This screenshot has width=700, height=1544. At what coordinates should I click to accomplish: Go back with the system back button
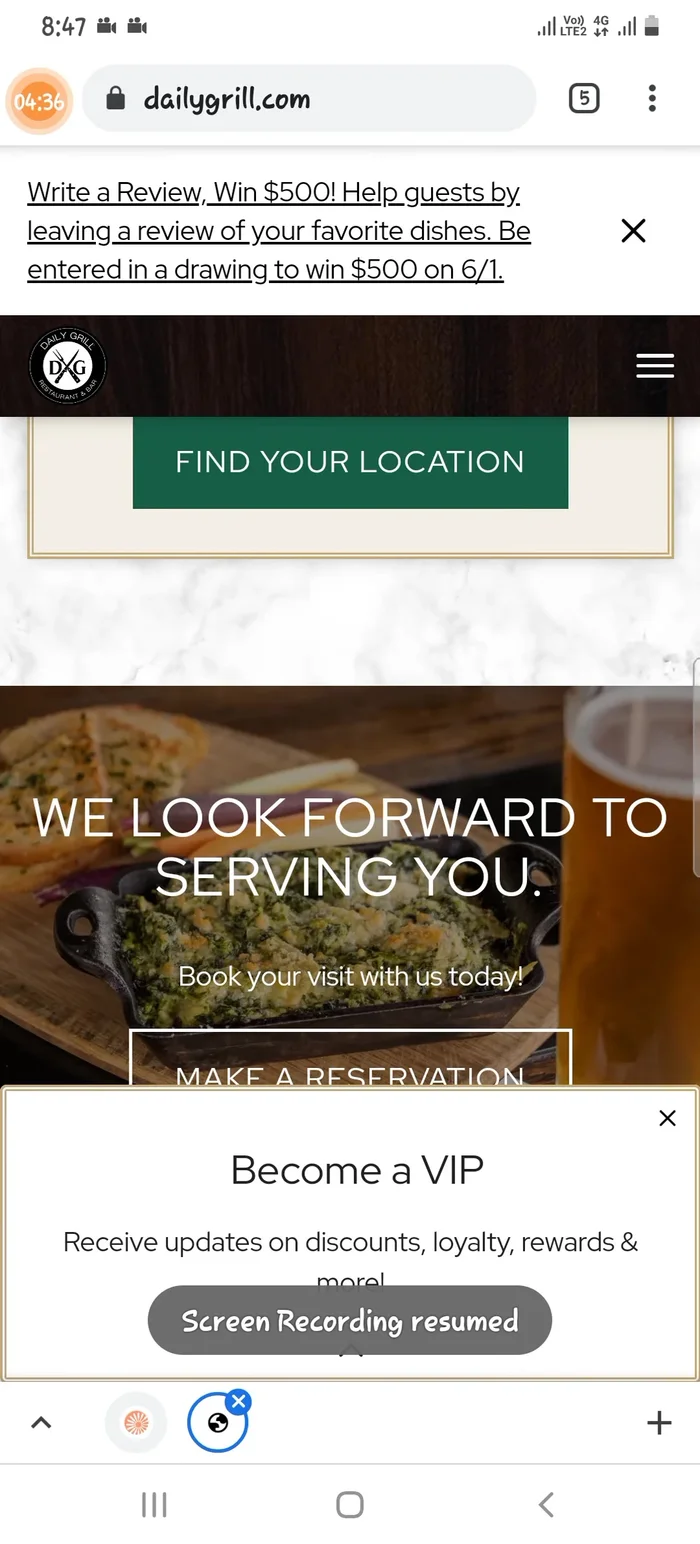click(546, 1504)
